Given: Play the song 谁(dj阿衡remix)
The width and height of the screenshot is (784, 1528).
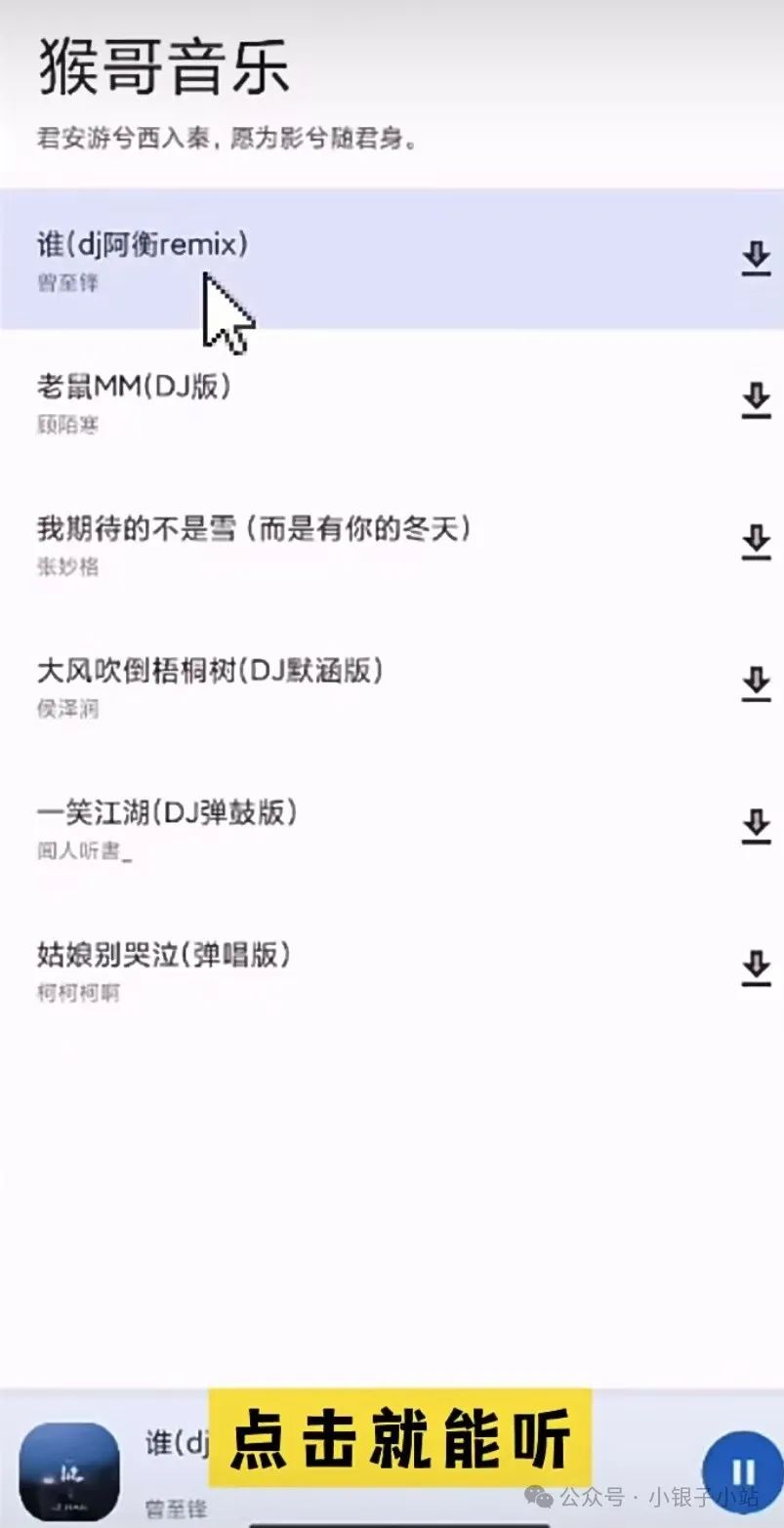Looking at the screenshot, I should [x=392, y=260].
